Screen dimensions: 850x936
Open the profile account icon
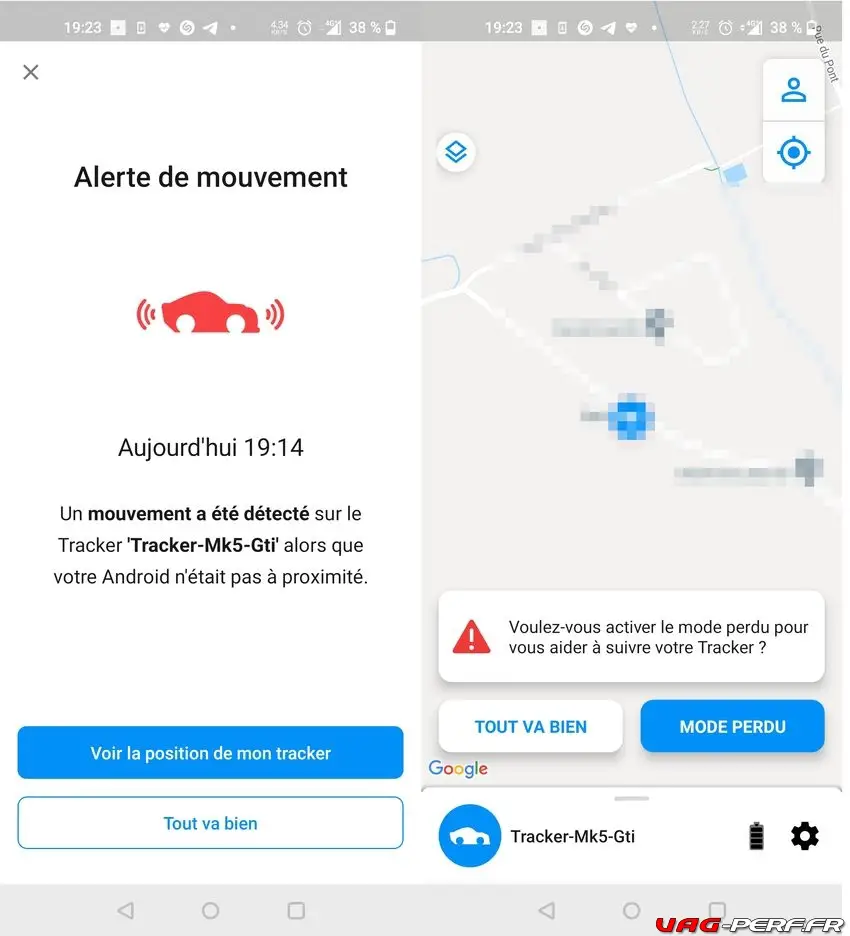coord(794,90)
